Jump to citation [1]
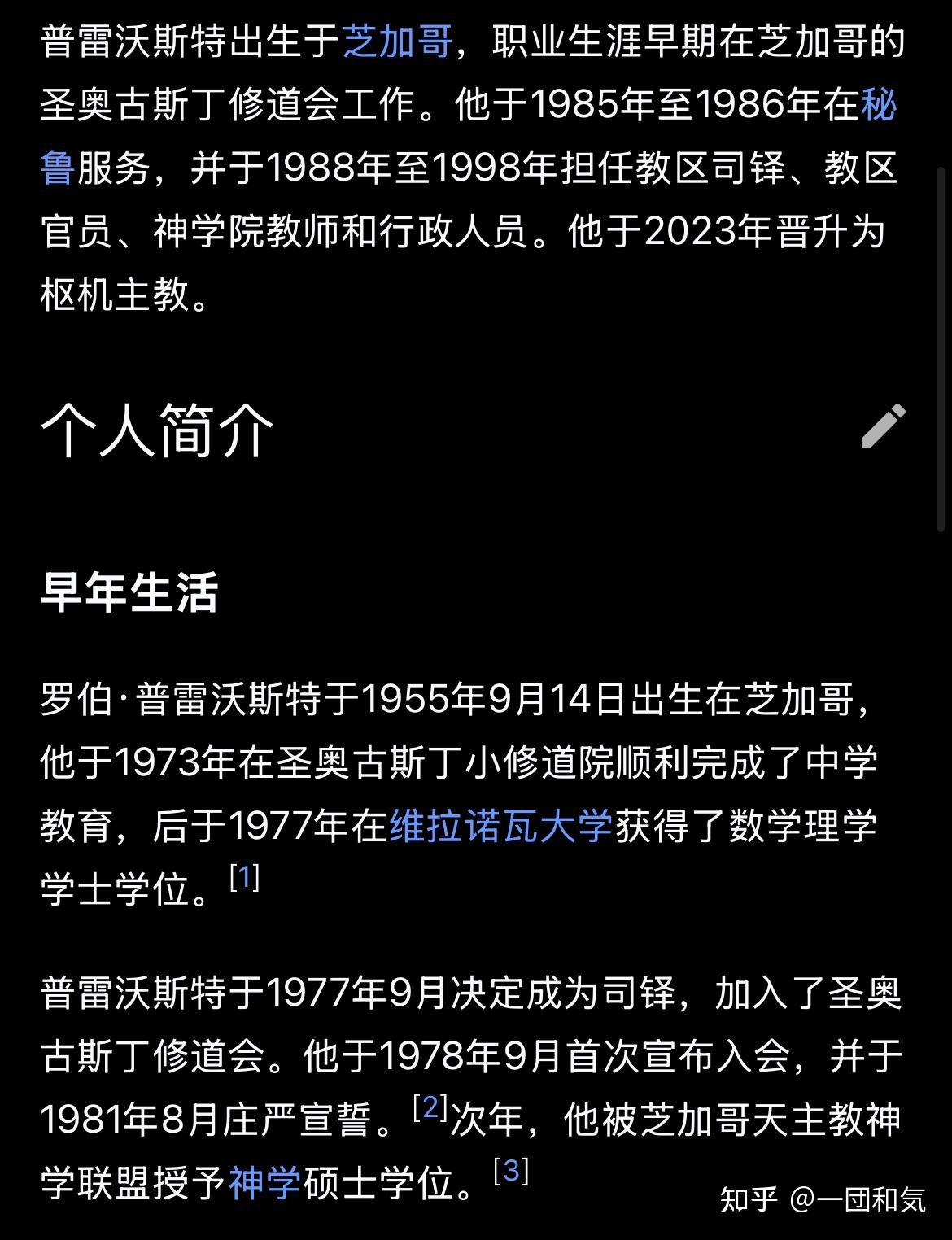The height and width of the screenshot is (1240, 952). click(244, 877)
